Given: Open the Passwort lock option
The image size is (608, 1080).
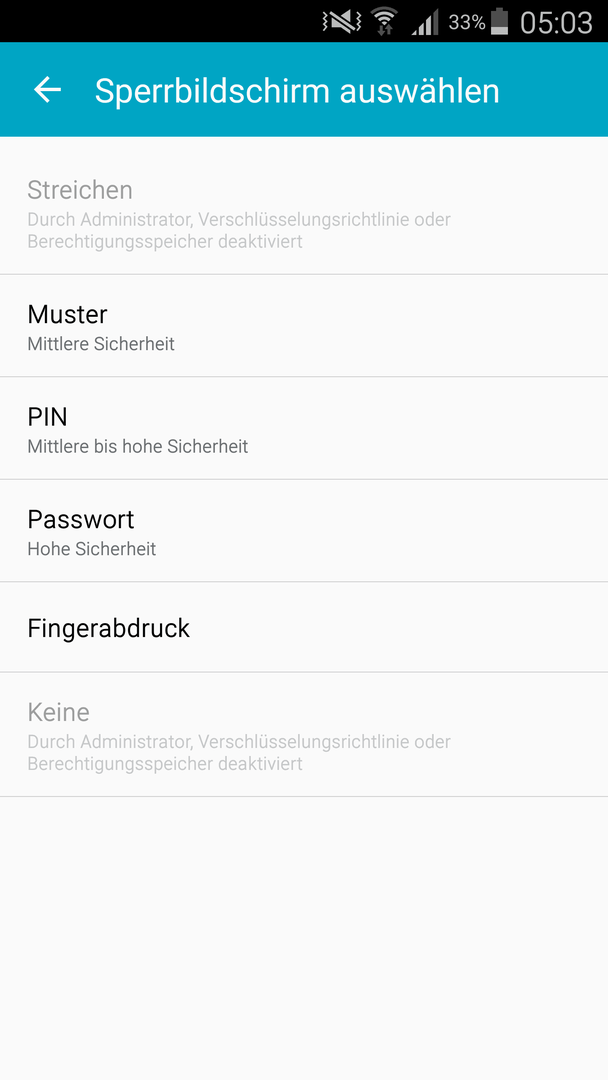Looking at the screenshot, I should coord(304,531).
